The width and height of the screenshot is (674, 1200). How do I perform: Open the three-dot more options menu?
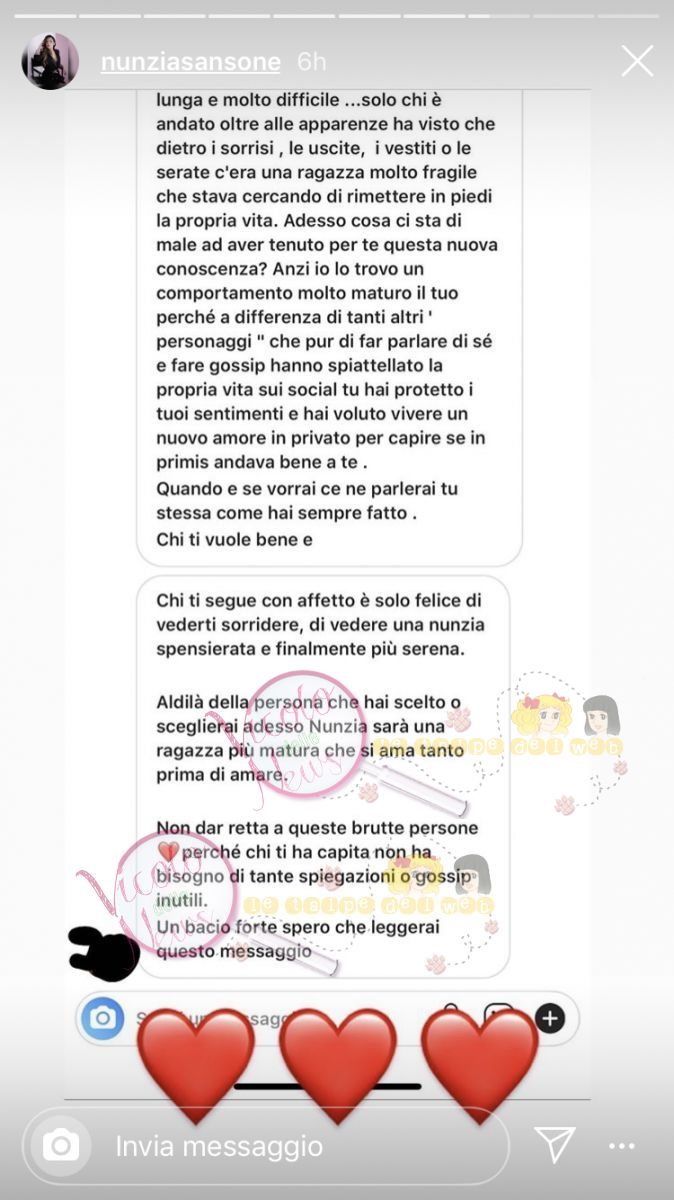(622, 1145)
